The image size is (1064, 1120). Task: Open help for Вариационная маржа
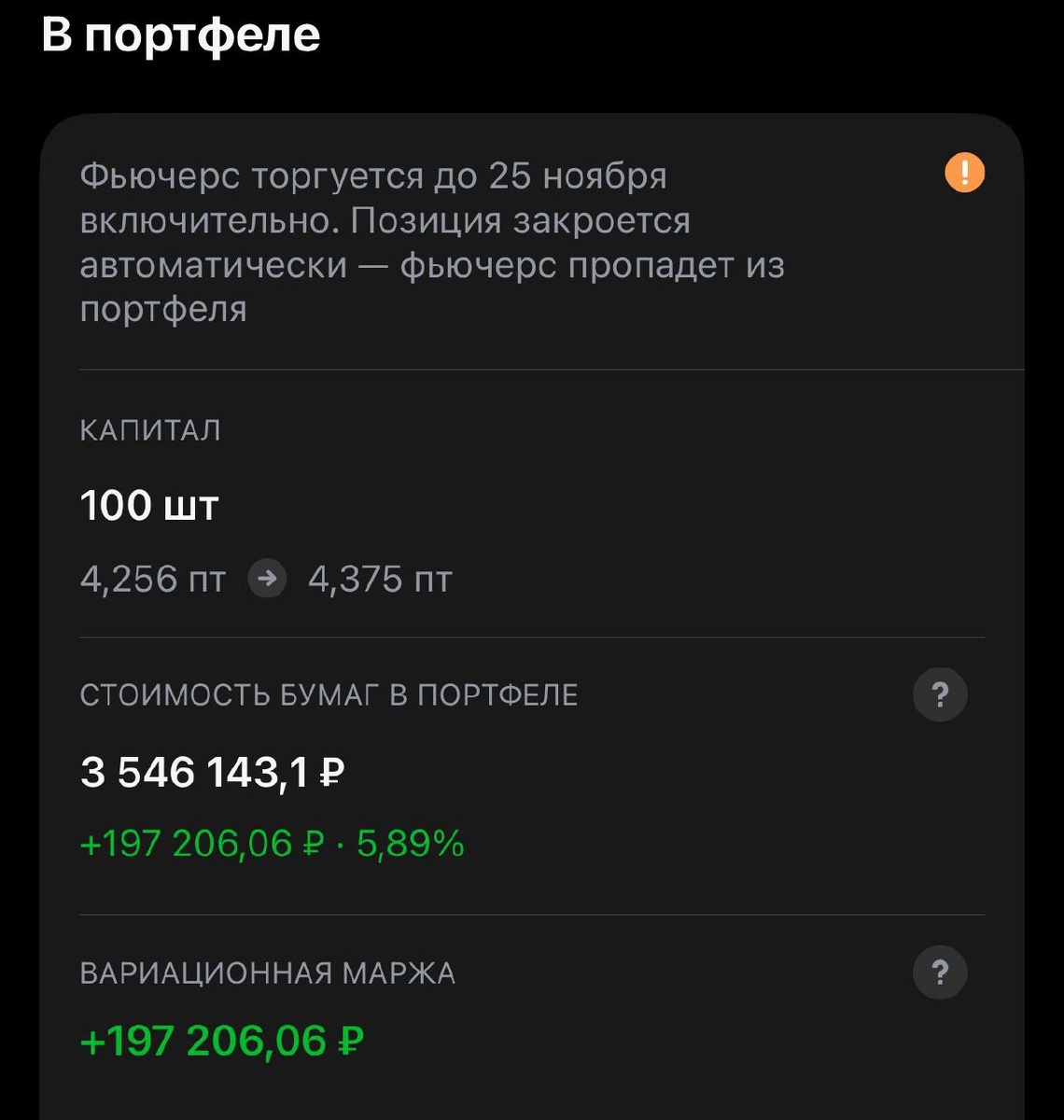point(940,973)
